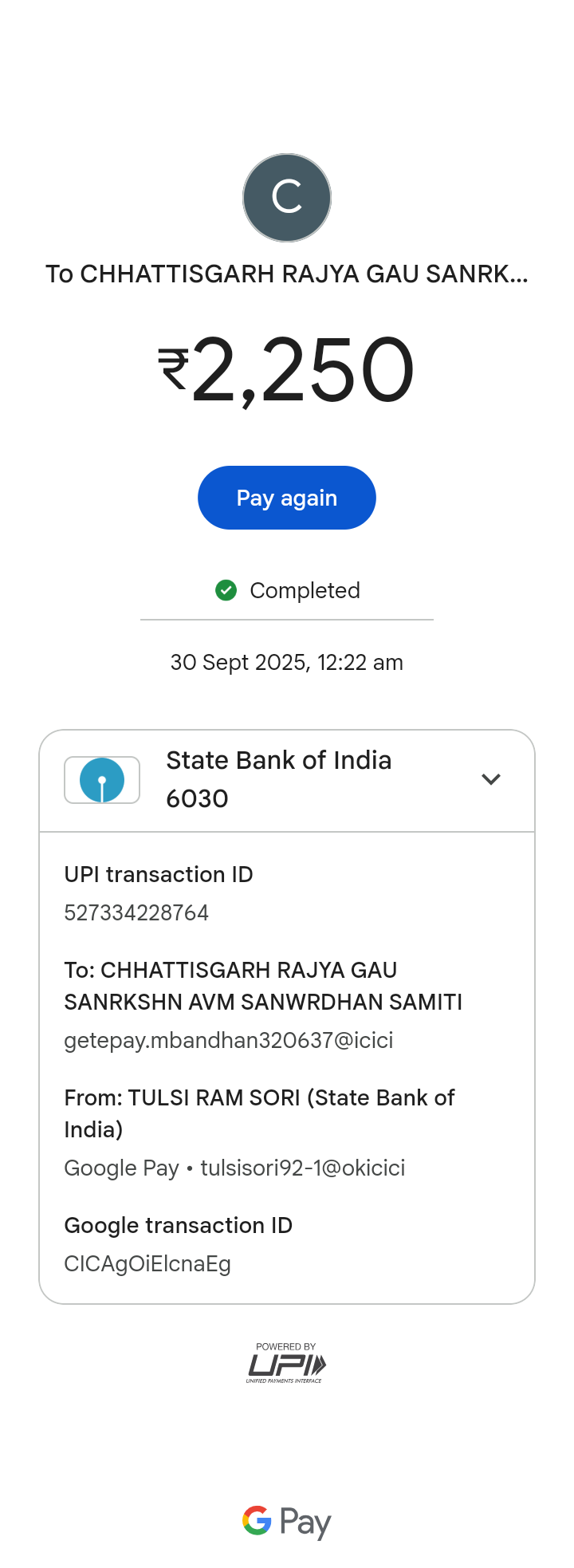
Task: Expand the State Bank of India 6030 details
Action: click(x=490, y=779)
